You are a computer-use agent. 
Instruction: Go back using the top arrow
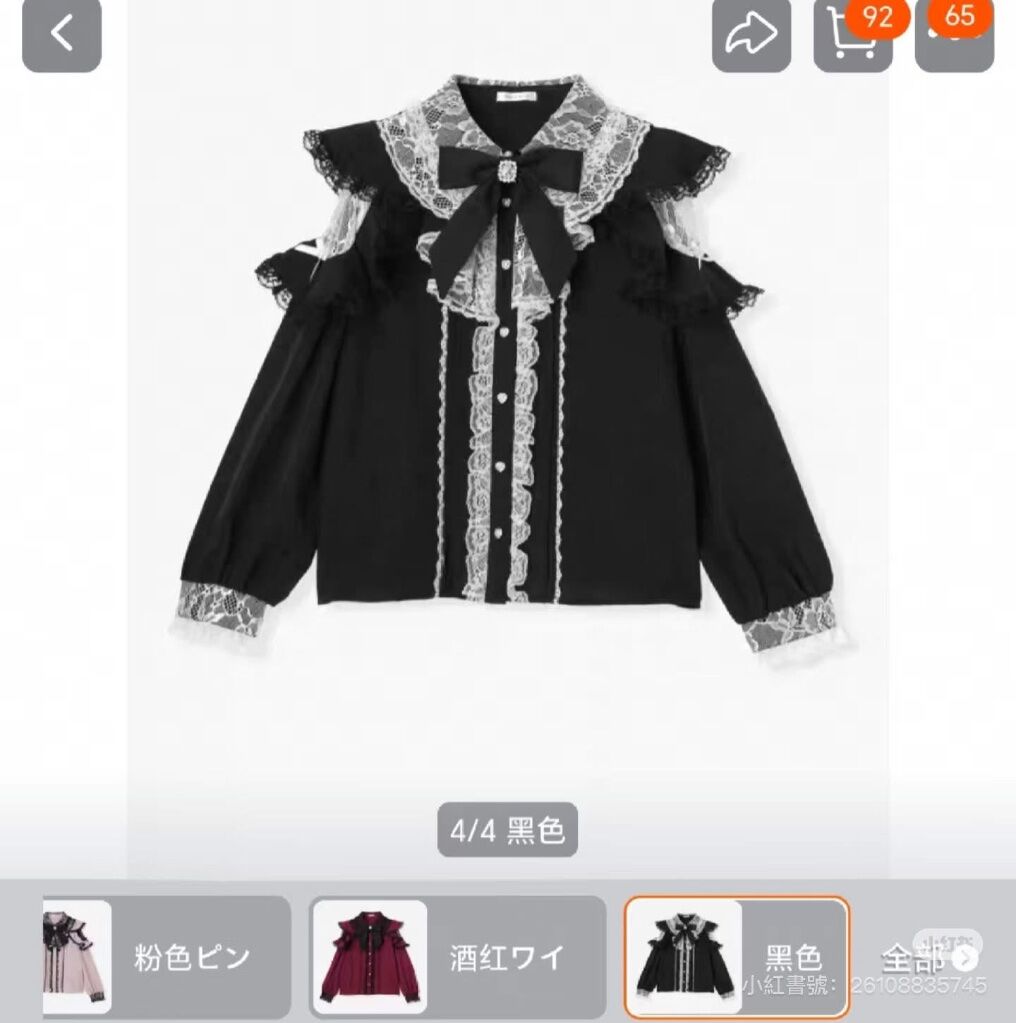[61, 35]
